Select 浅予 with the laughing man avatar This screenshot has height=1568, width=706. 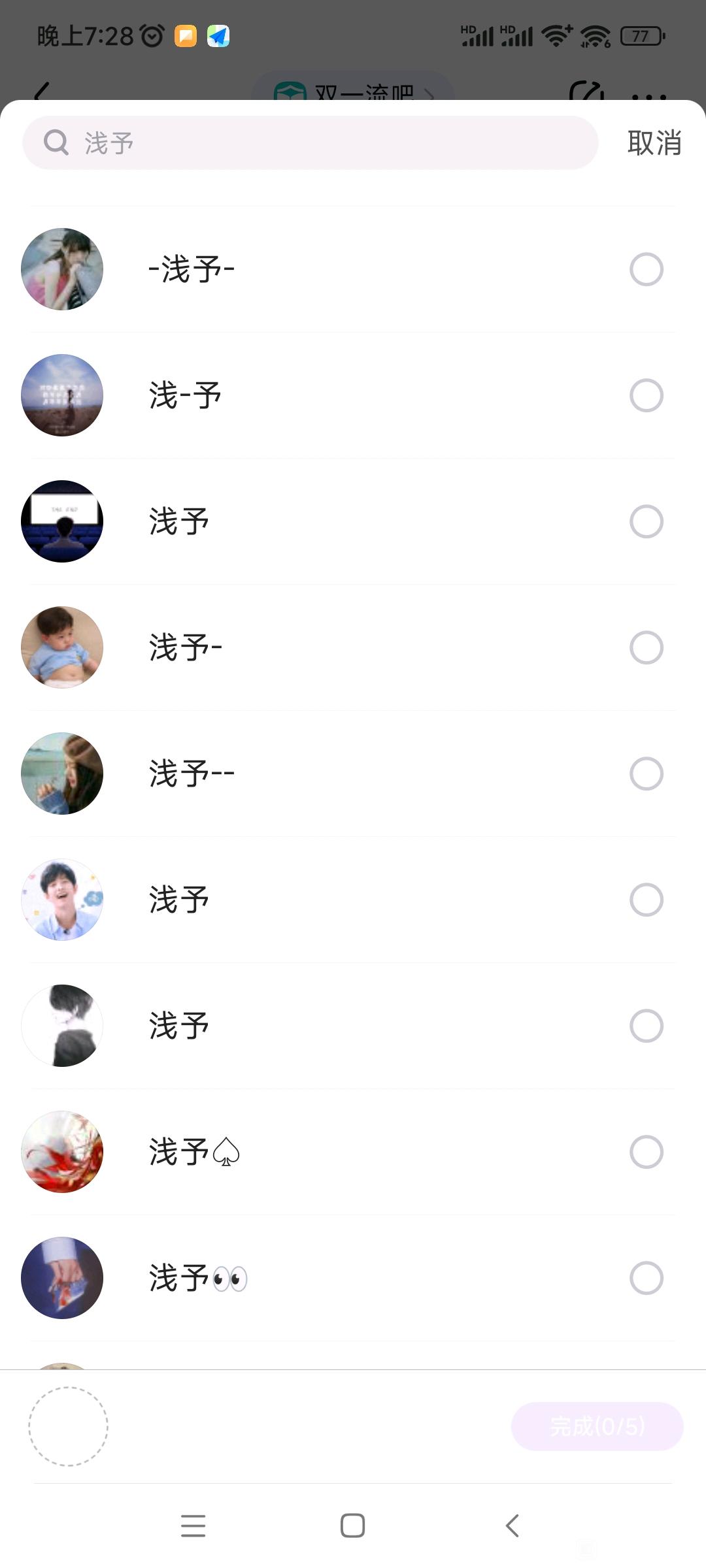(646, 900)
